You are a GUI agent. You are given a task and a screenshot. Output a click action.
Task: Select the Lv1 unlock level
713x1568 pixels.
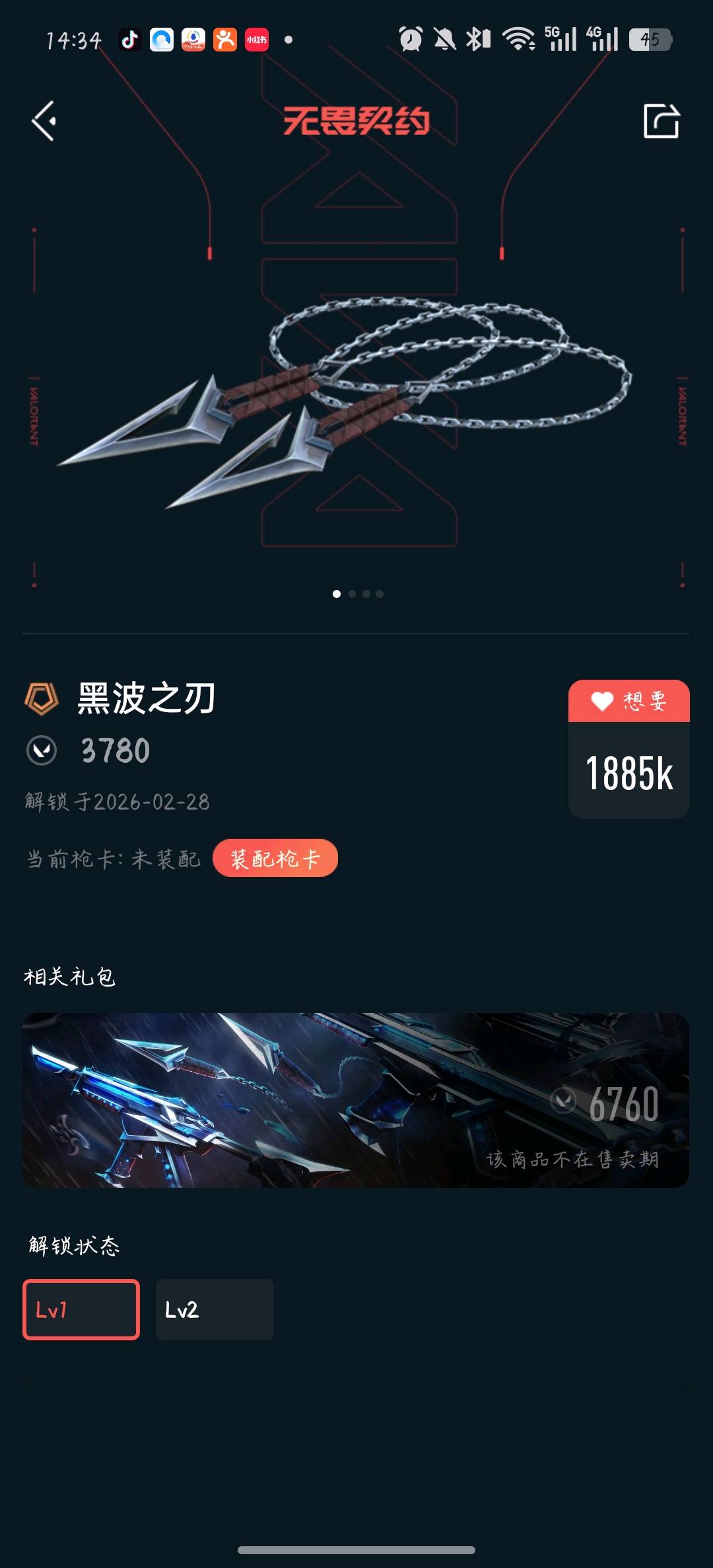pyautogui.click(x=81, y=1309)
